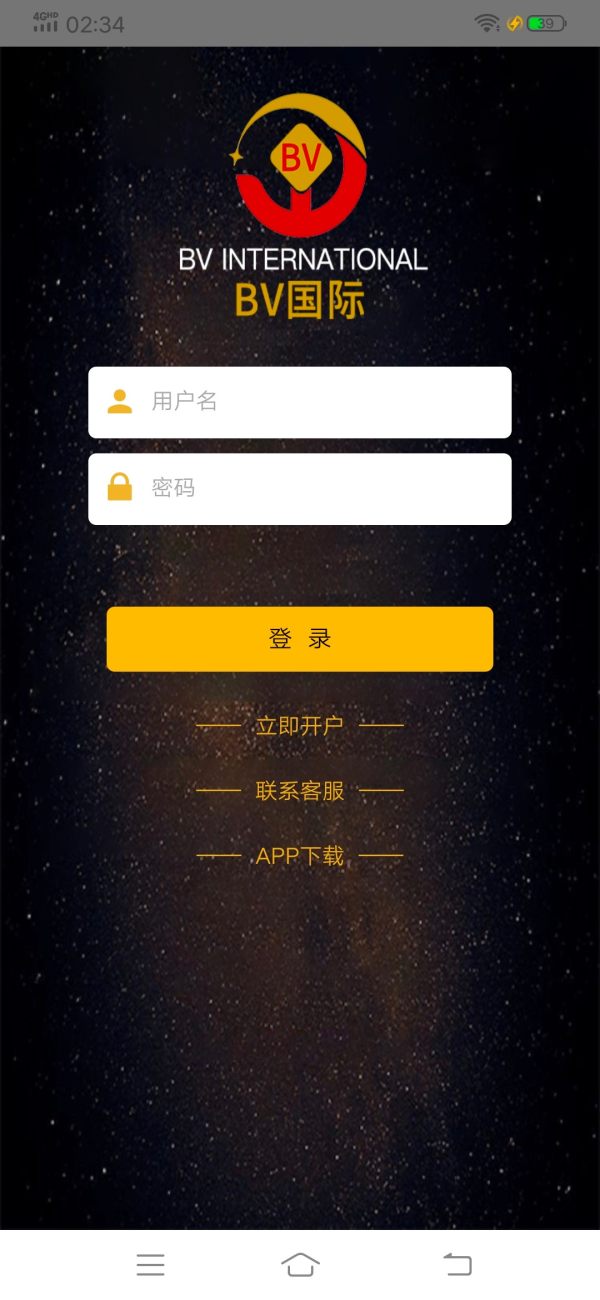Tap the 登录 login button
The height and width of the screenshot is (1300, 600).
click(300, 639)
